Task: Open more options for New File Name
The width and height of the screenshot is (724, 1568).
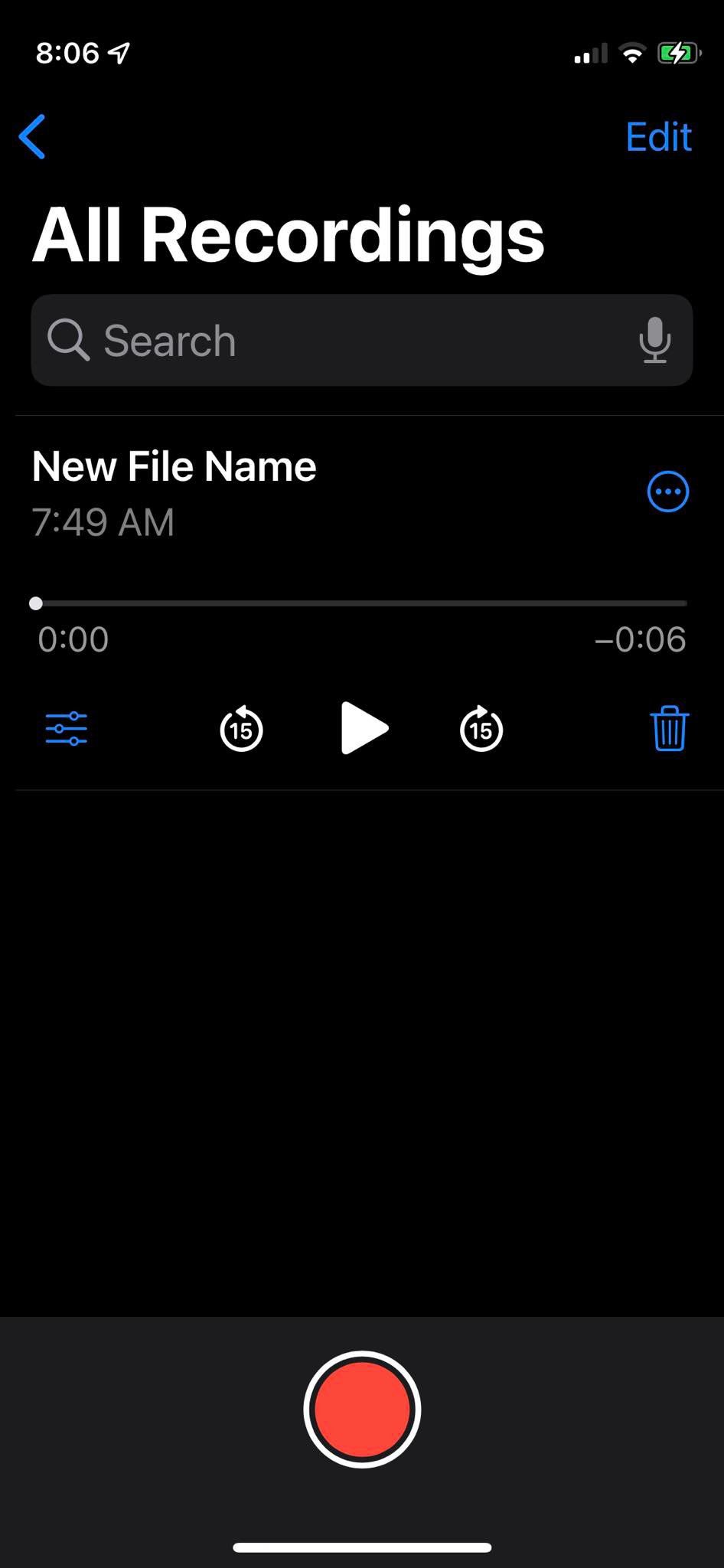Action: (x=668, y=492)
